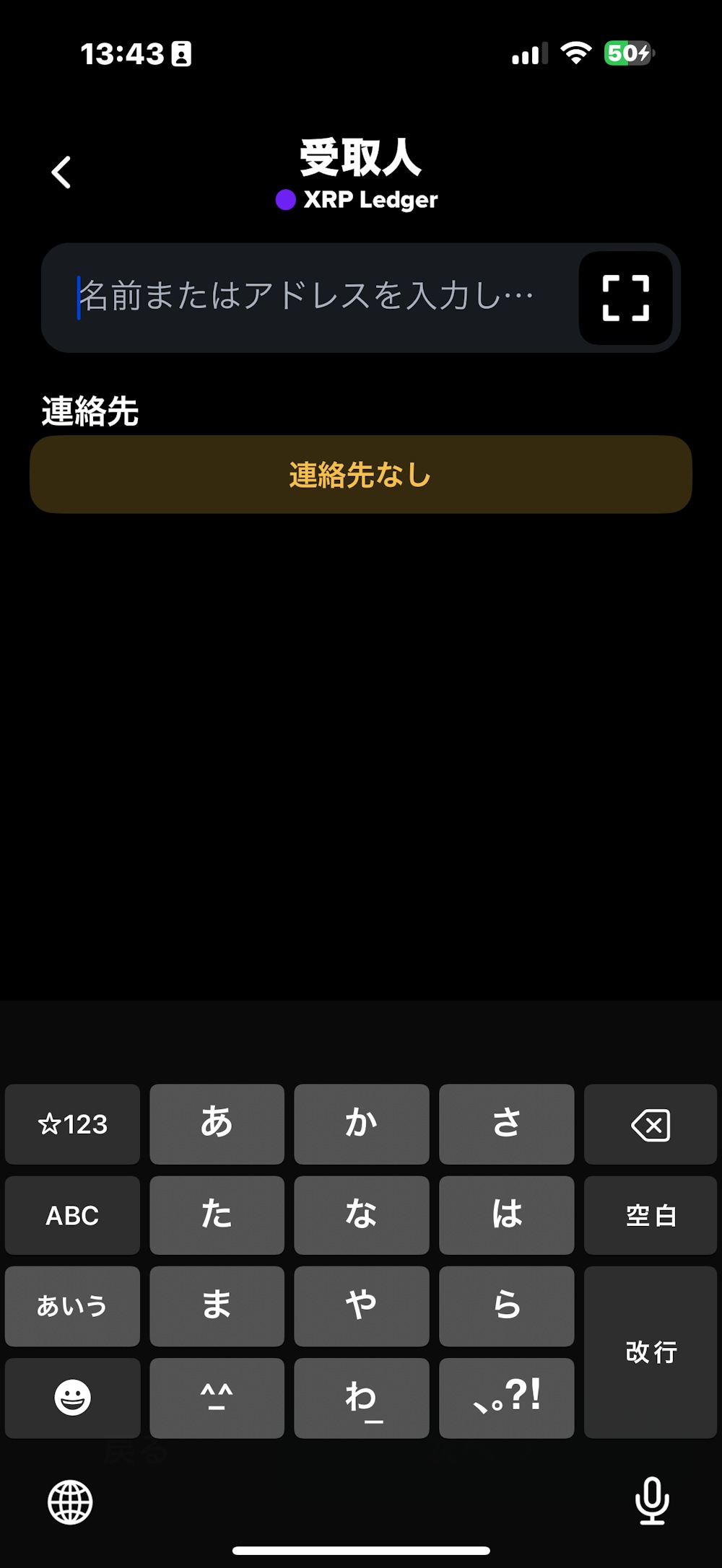Select the emoji keyboard icon

tap(72, 1397)
